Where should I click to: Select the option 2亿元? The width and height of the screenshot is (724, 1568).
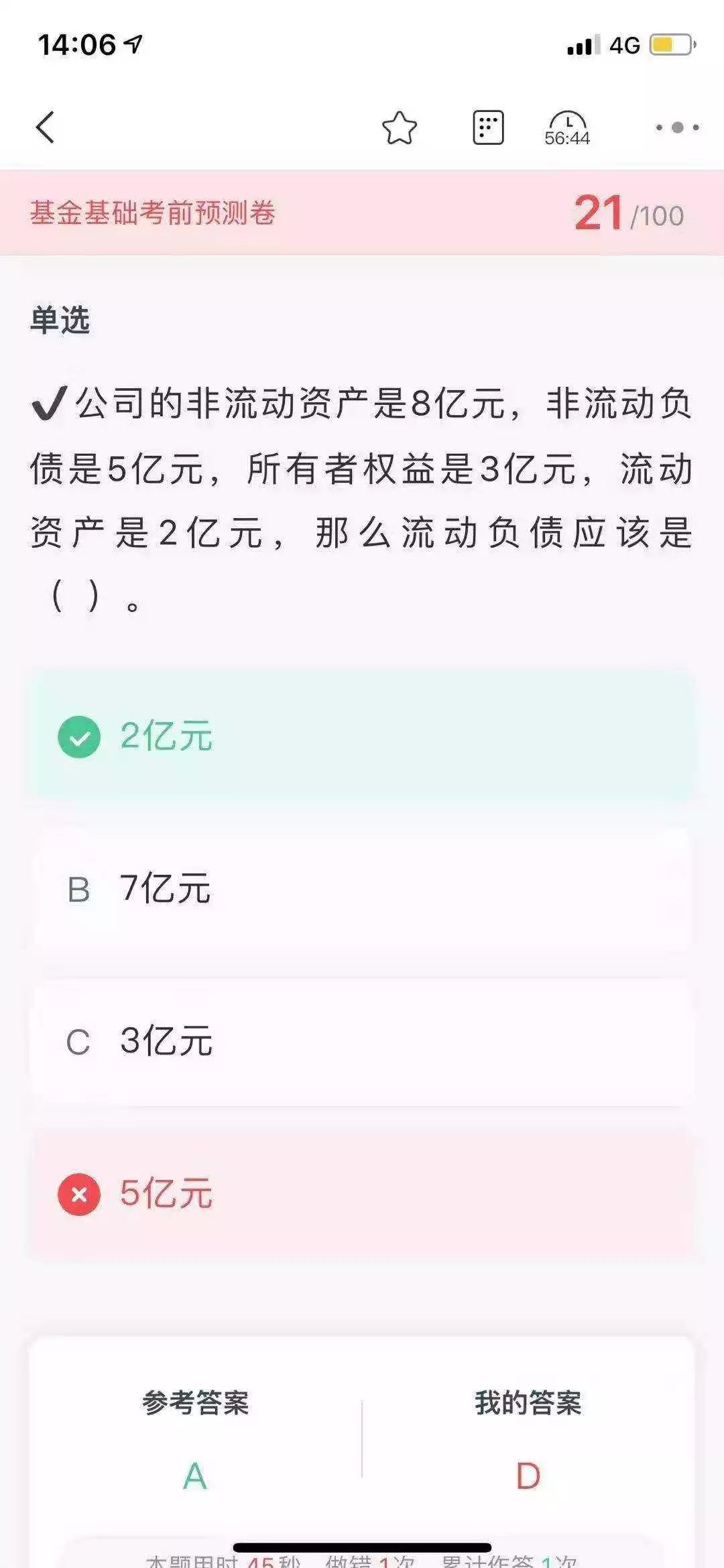(x=362, y=736)
